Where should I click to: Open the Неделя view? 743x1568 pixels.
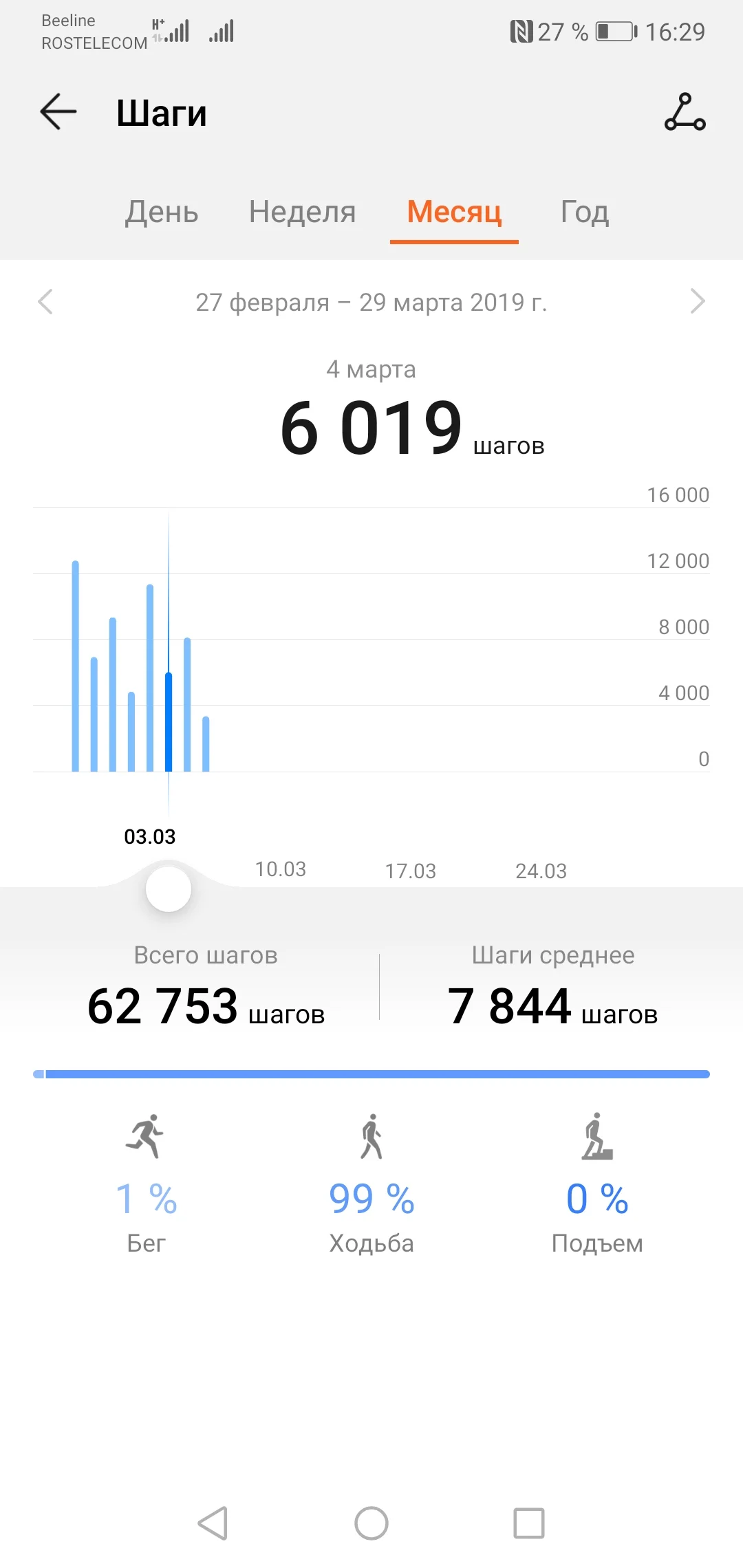point(302,213)
